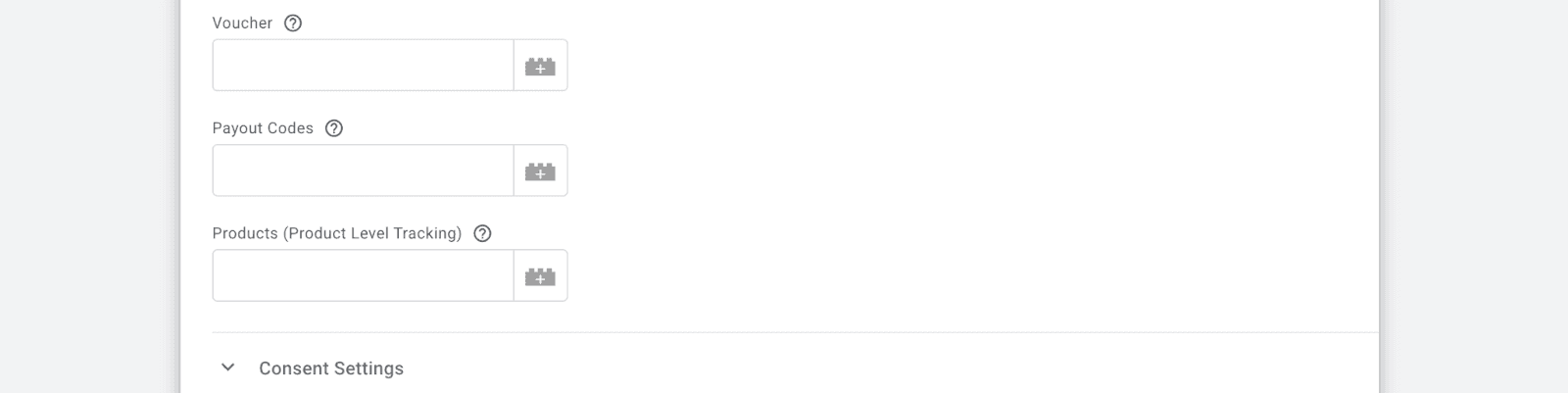Insert a variable into the Voucher field
The height and width of the screenshot is (393, 1568).
click(x=540, y=66)
